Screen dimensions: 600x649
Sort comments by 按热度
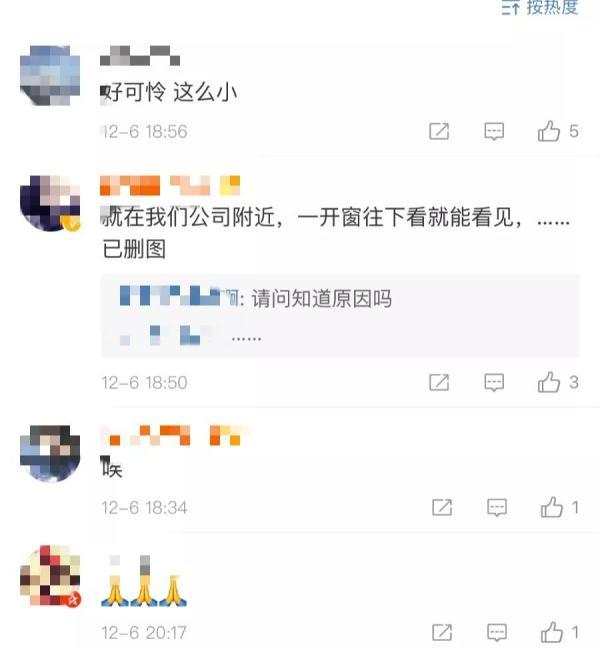pyautogui.click(x=541, y=8)
